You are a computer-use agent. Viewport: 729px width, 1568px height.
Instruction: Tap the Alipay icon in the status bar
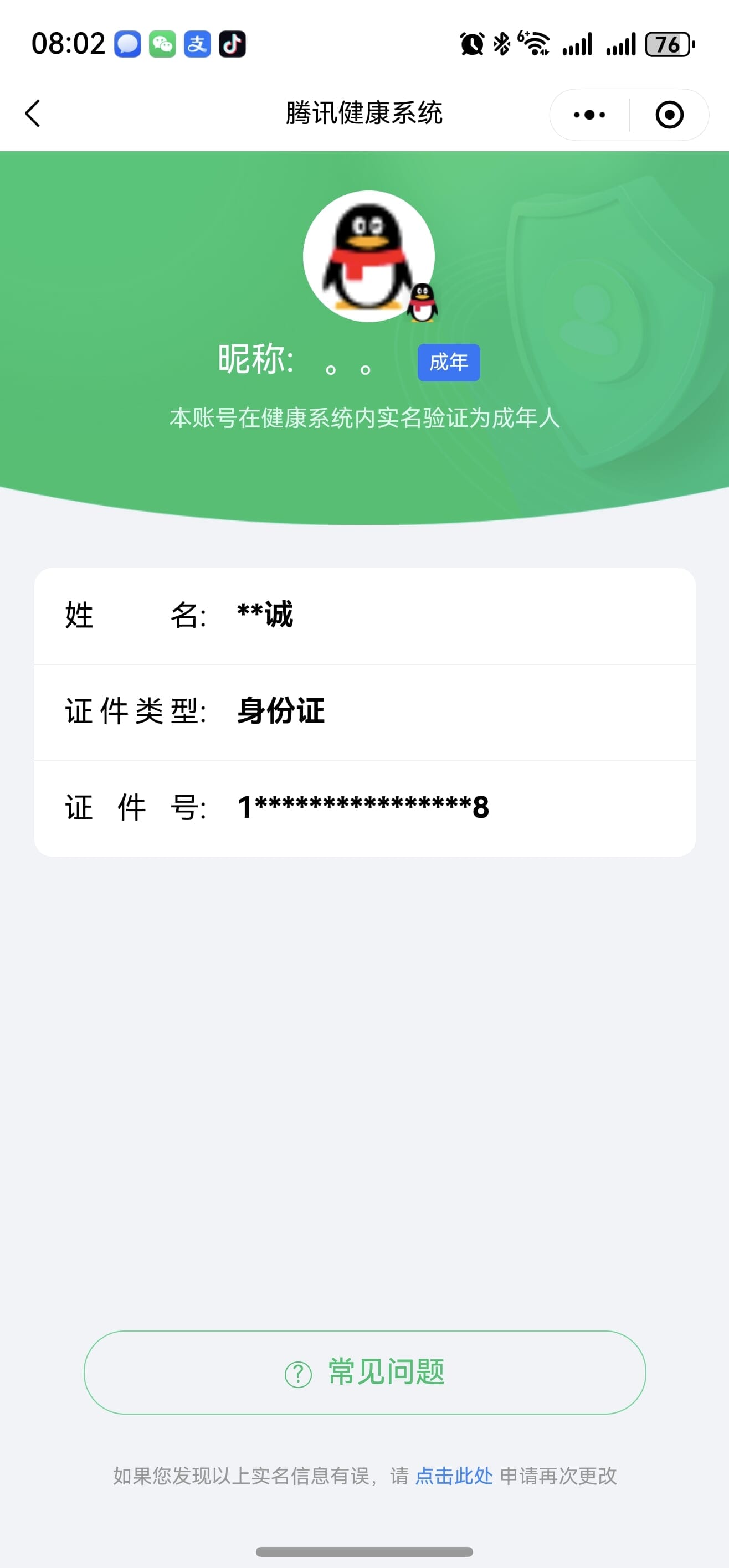point(198,43)
